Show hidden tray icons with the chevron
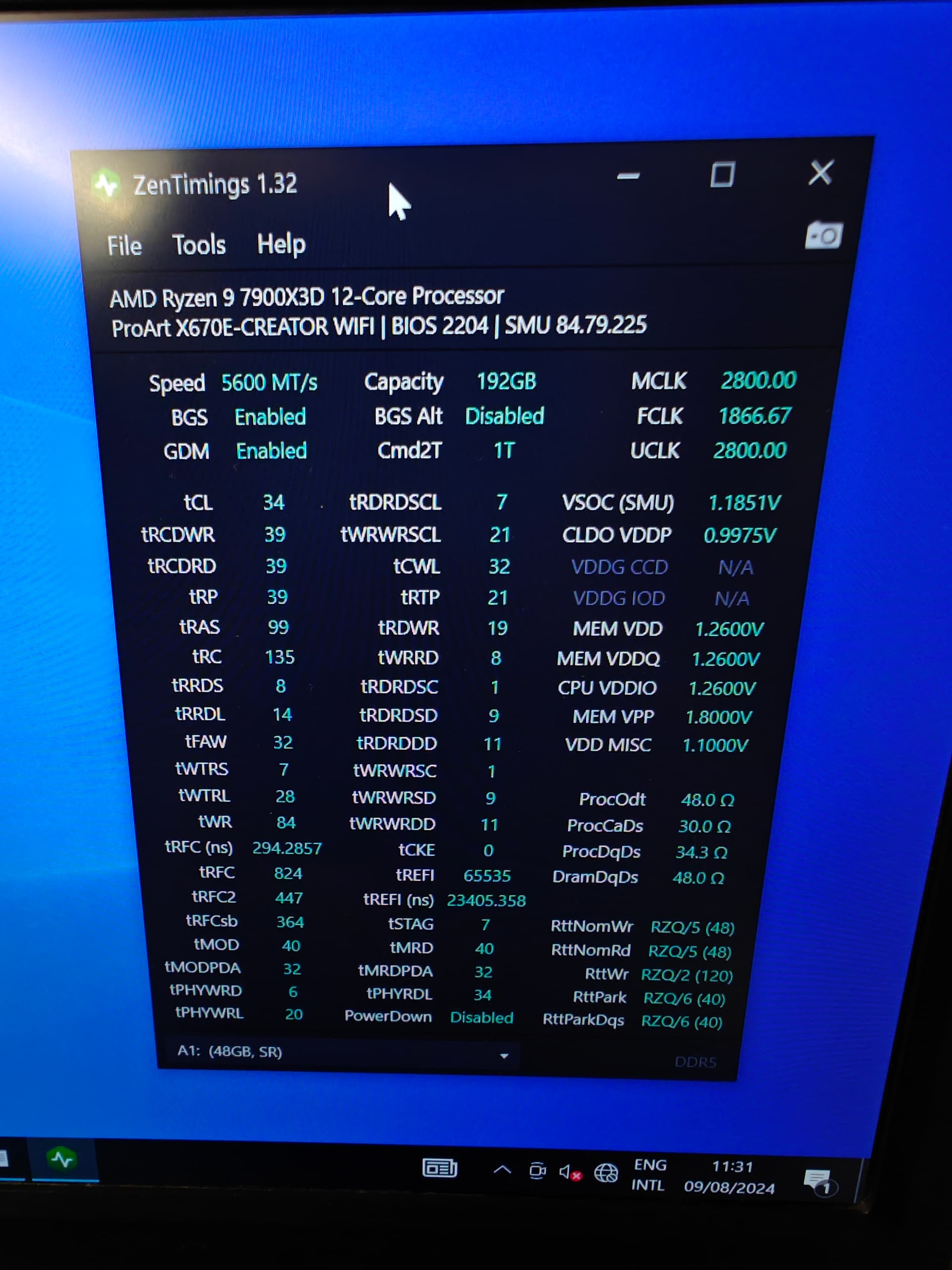 click(x=502, y=1169)
